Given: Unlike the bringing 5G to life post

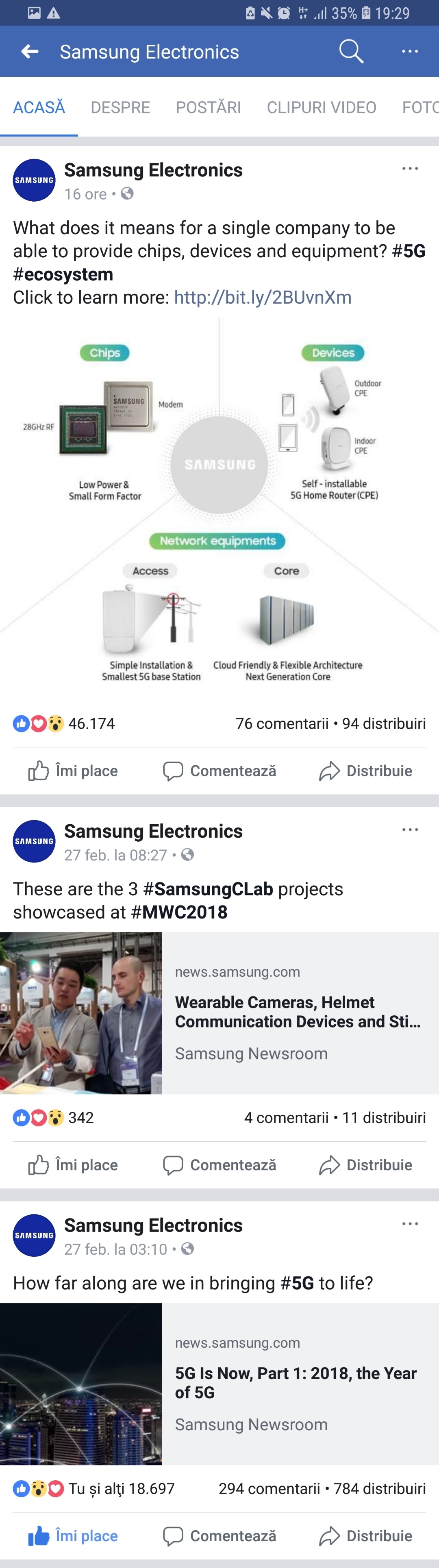Looking at the screenshot, I should pyautogui.click(x=73, y=1536).
